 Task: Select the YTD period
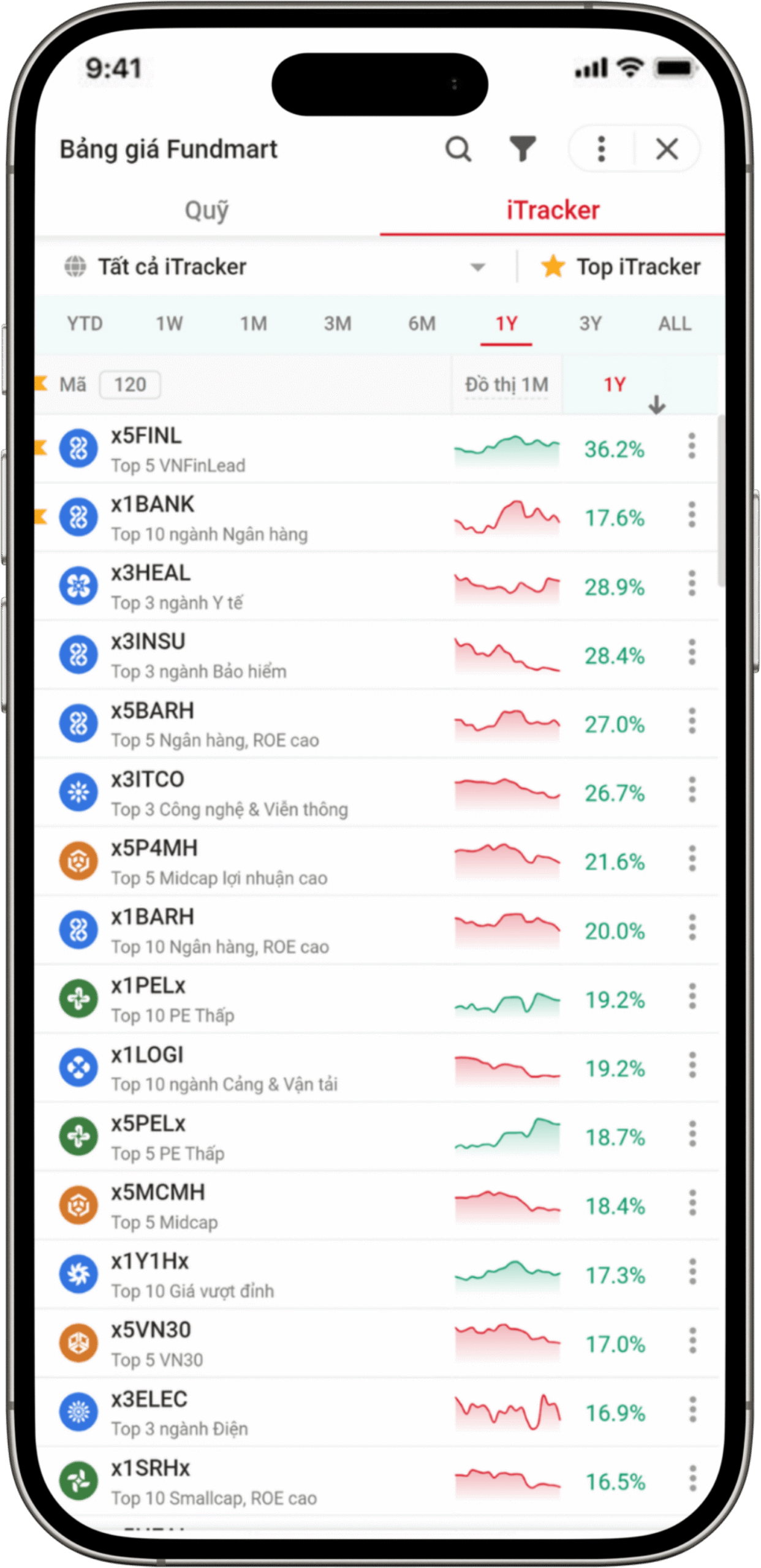tap(85, 323)
